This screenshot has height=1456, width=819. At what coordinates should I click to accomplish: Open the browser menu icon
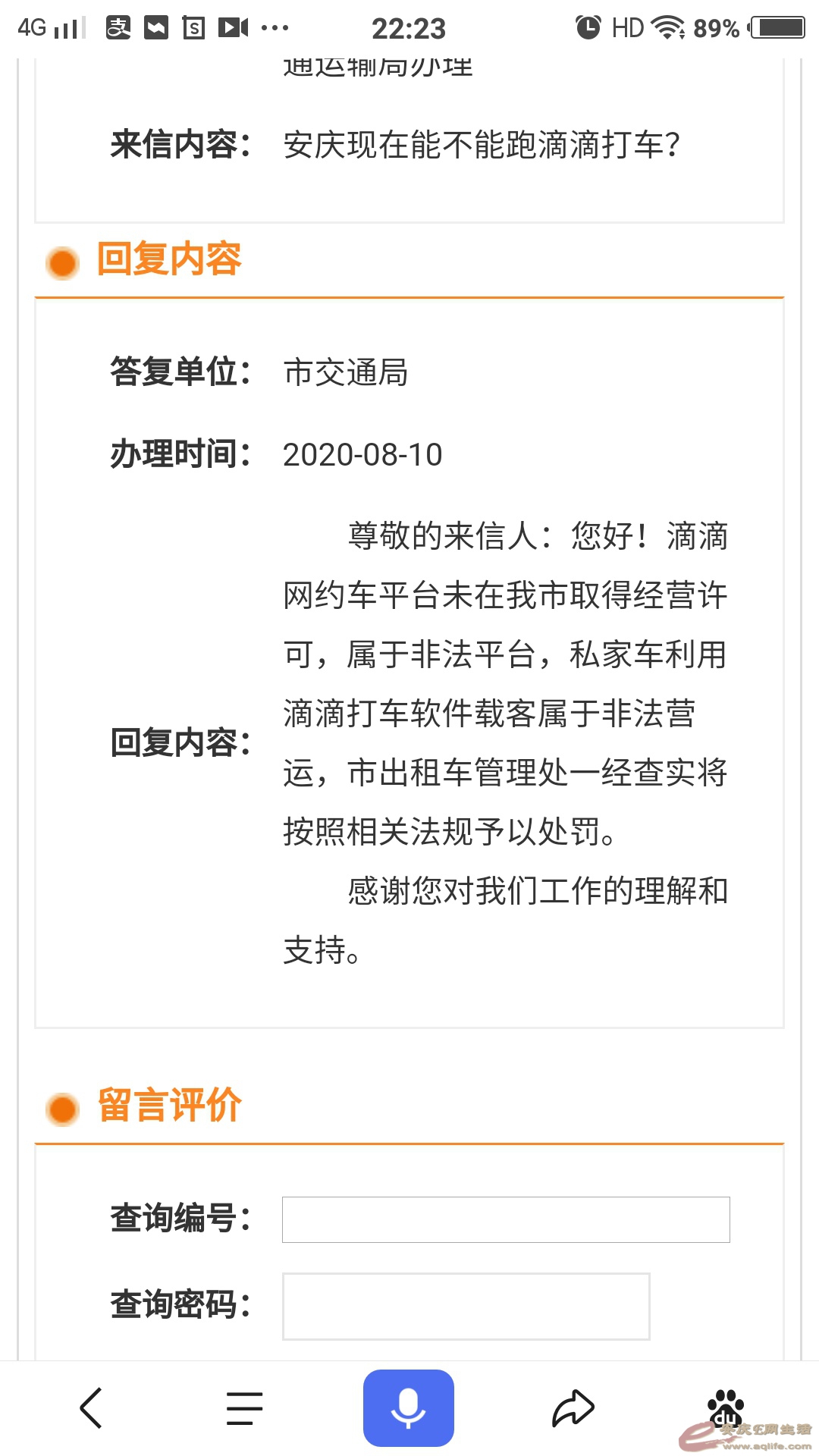[244, 1408]
